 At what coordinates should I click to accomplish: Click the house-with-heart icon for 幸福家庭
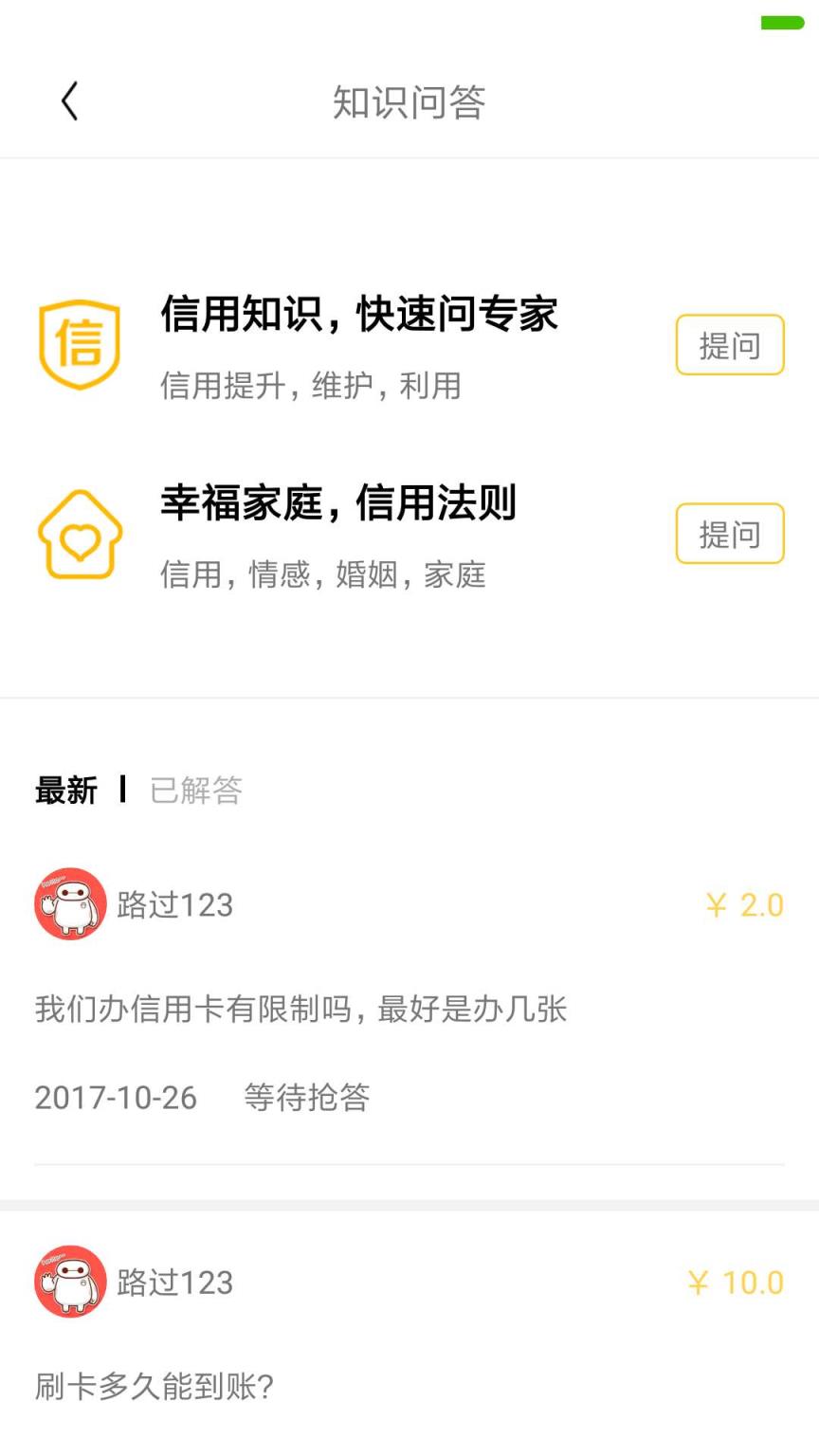click(82, 534)
